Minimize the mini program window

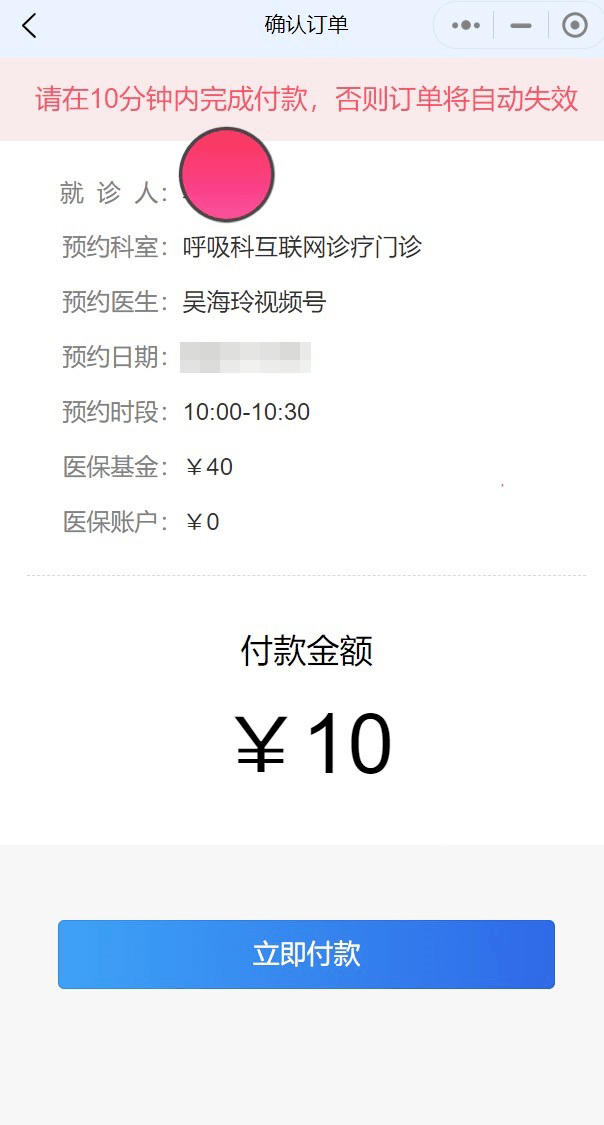tap(520, 26)
